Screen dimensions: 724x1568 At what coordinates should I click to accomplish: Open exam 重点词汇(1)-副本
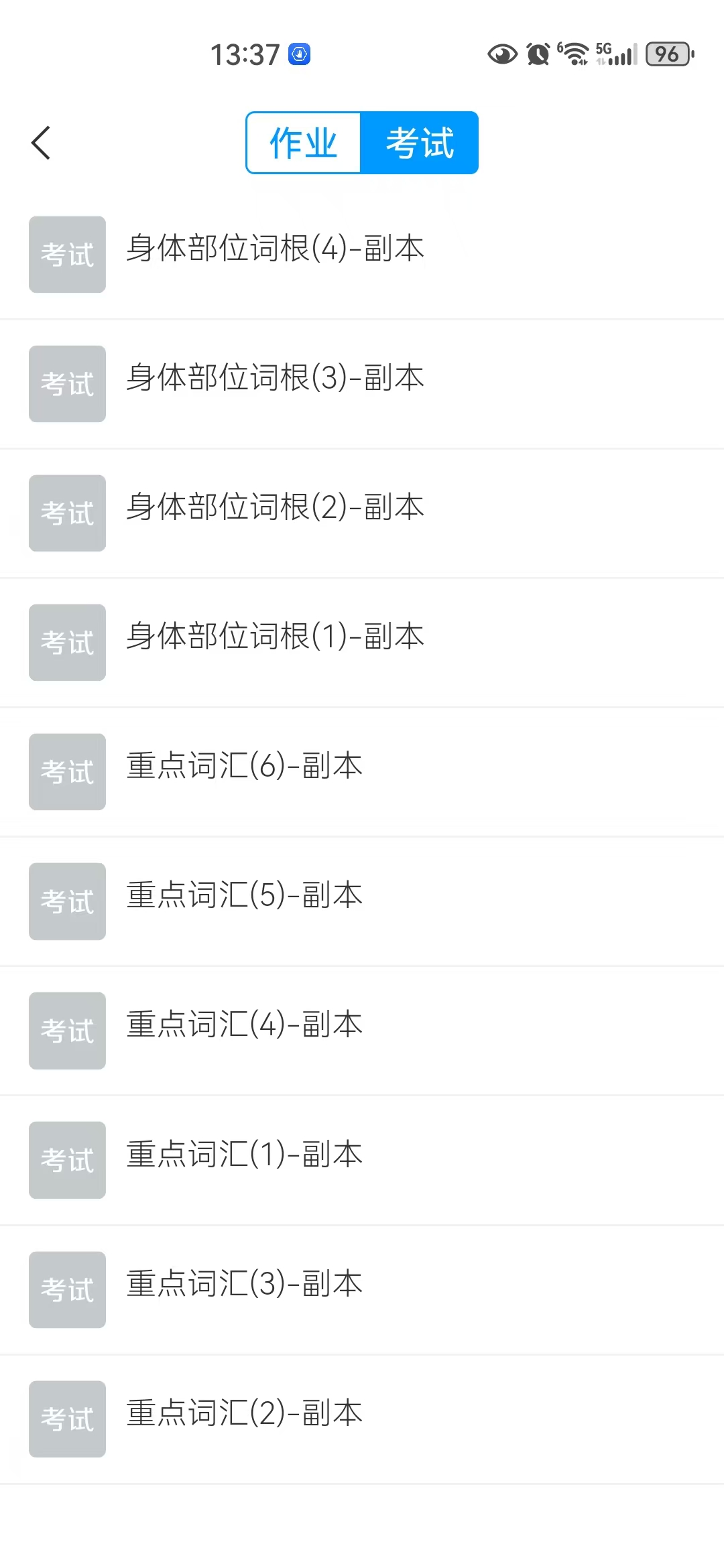pos(245,1155)
